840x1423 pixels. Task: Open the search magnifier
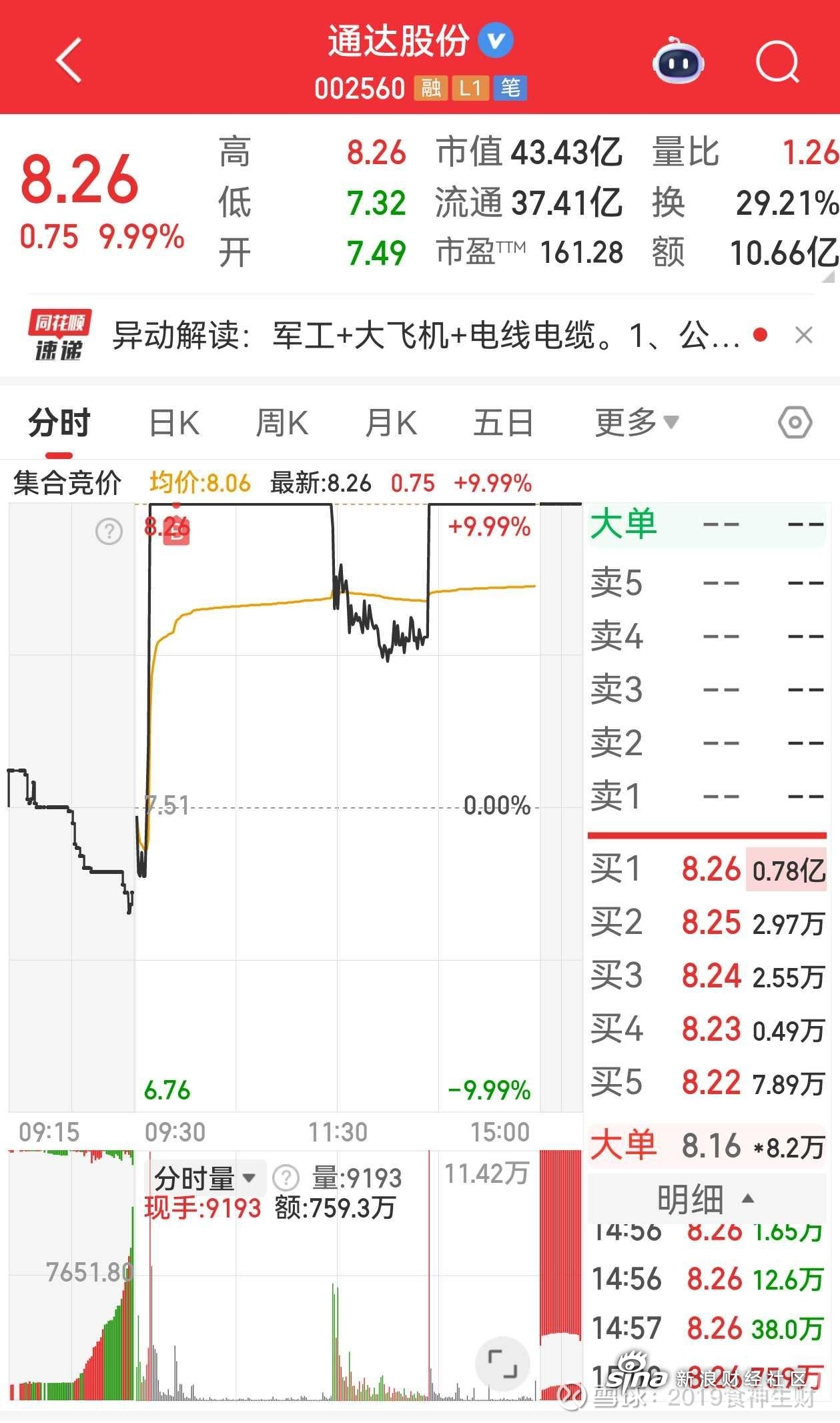pyautogui.click(x=777, y=61)
